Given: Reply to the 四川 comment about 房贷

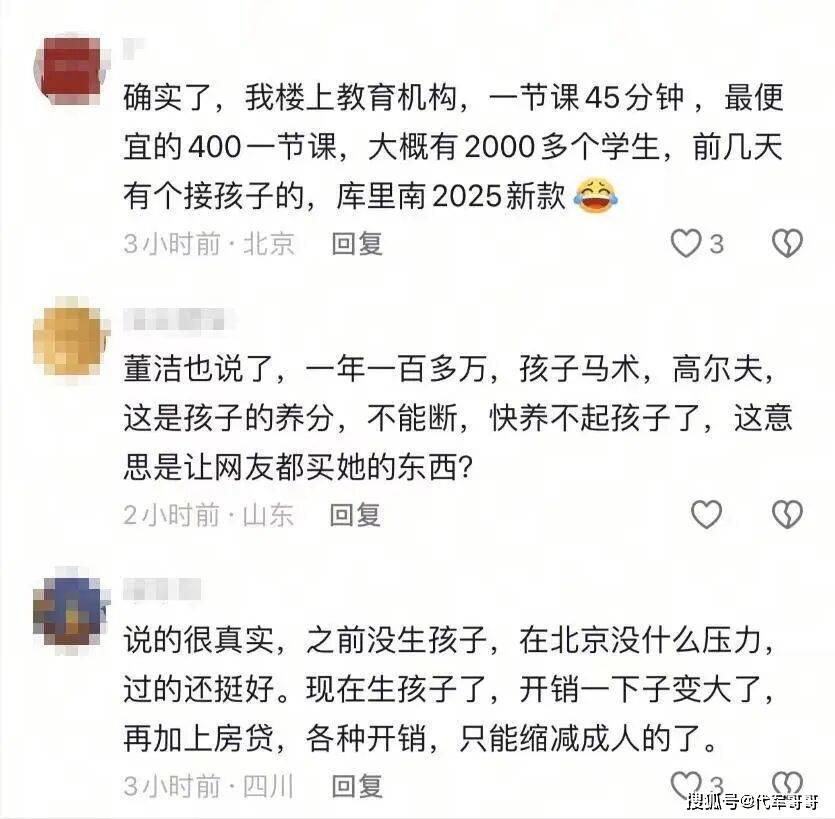Looking at the screenshot, I should pos(357,786).
